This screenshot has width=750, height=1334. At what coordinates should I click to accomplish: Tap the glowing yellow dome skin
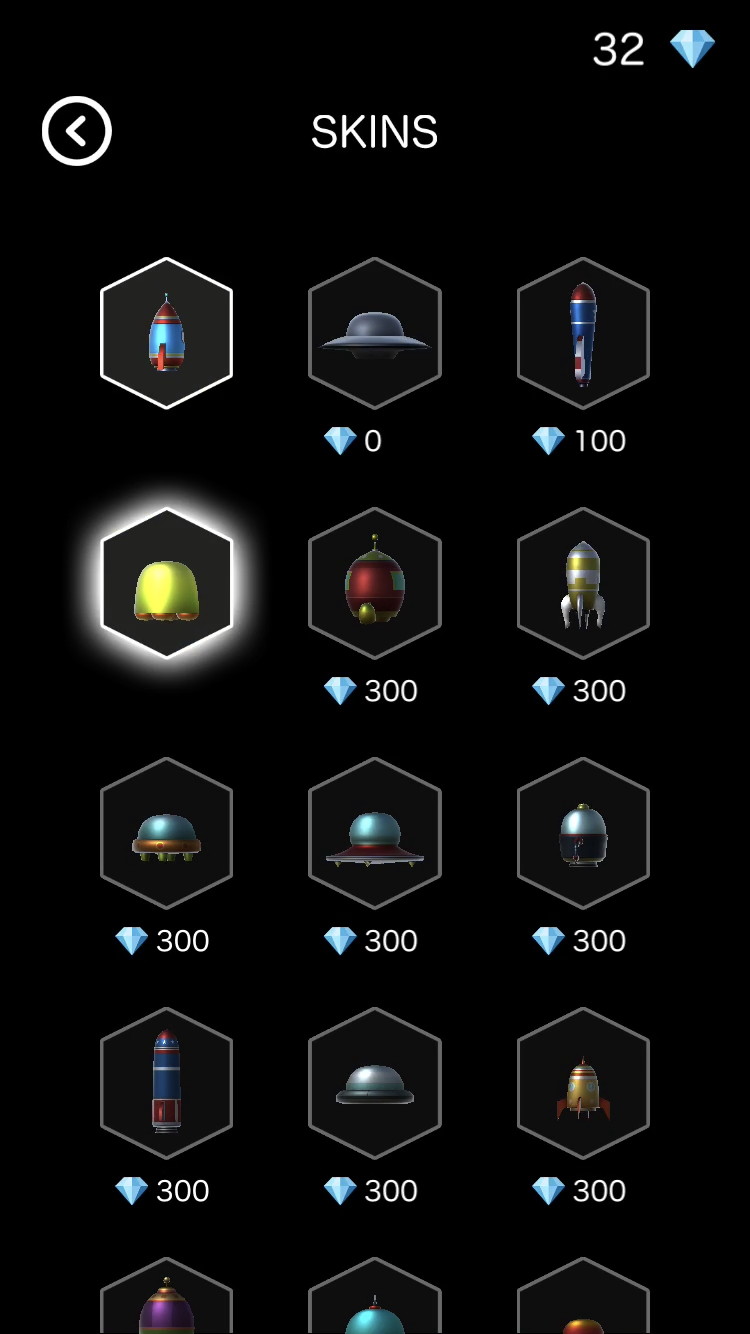coord(166,583)
